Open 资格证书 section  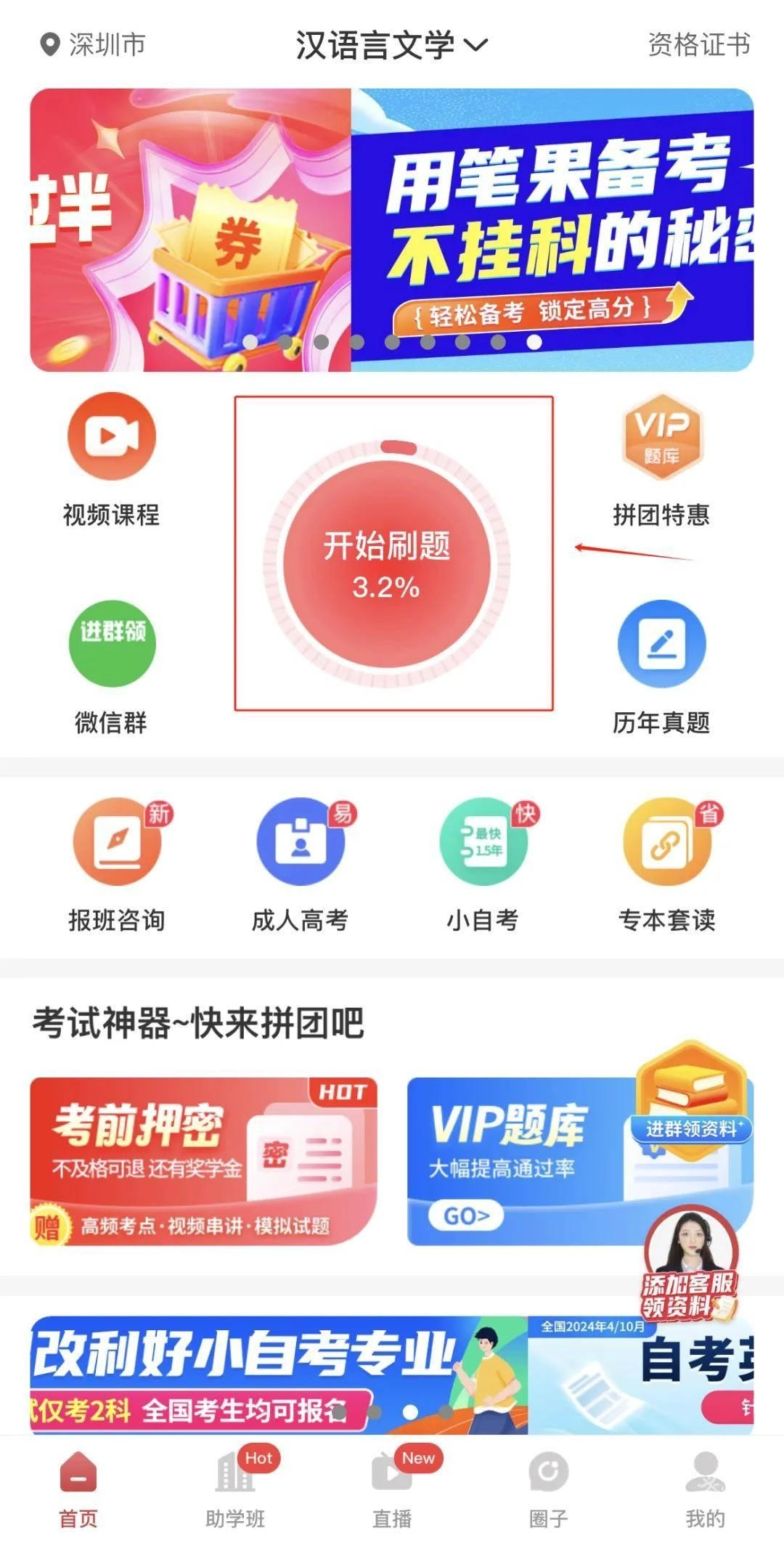[698, 45]
